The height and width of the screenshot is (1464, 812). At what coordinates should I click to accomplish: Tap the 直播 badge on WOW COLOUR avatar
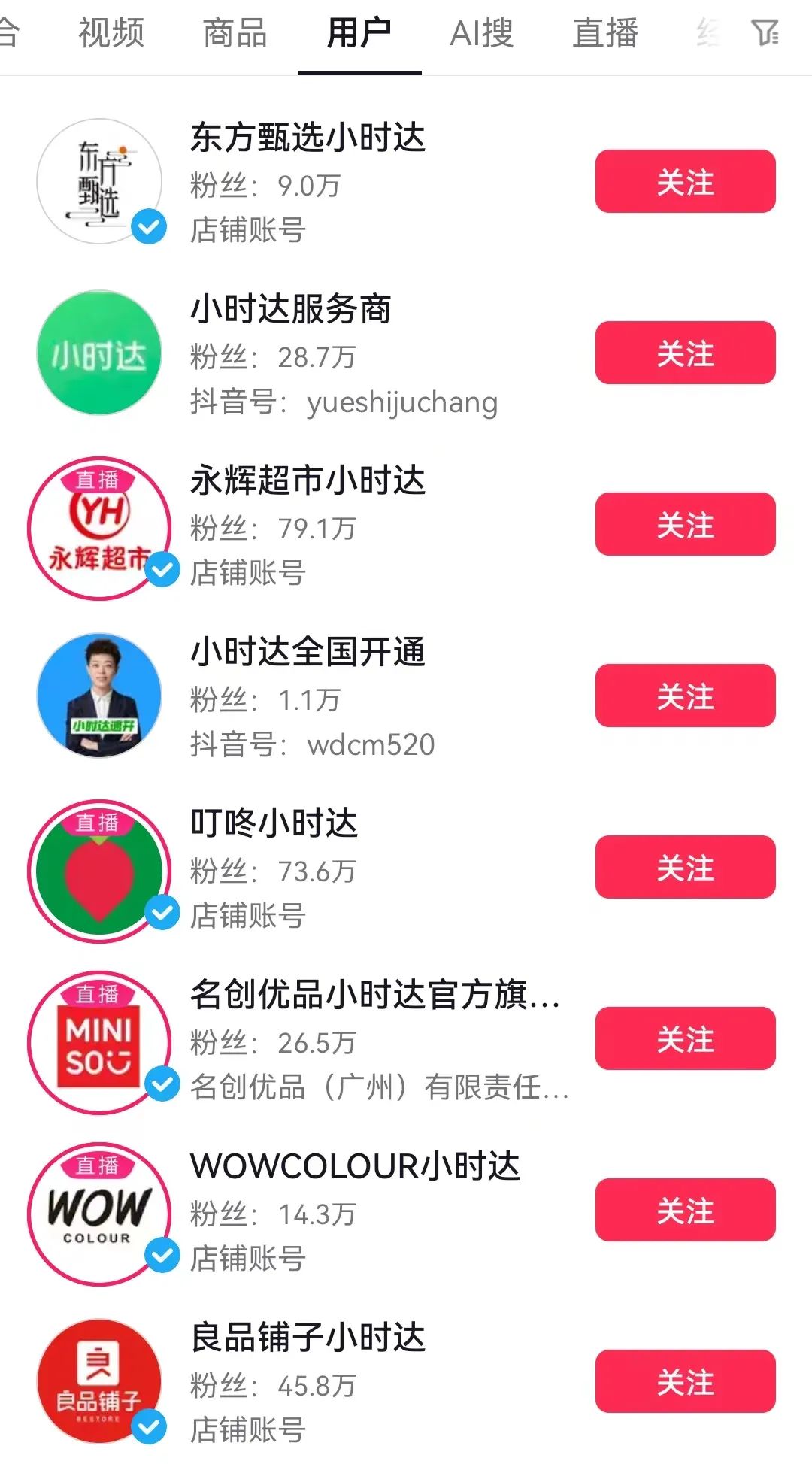pyautogui.click(x=98, y=1165)
